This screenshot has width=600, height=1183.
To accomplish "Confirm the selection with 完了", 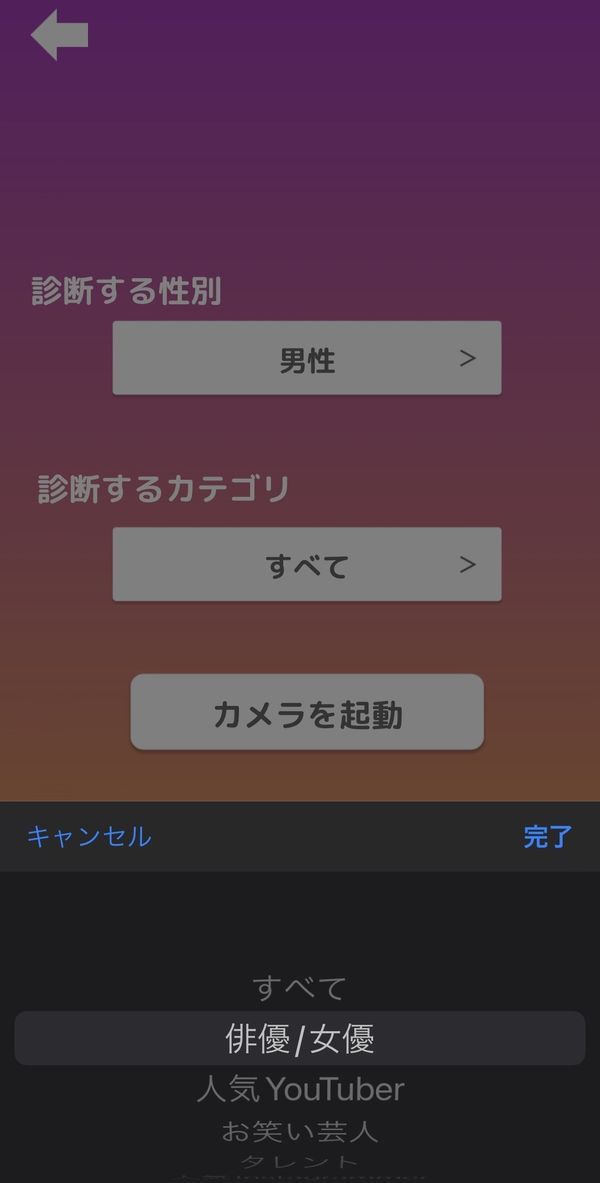I will click(x=548, y=837).
